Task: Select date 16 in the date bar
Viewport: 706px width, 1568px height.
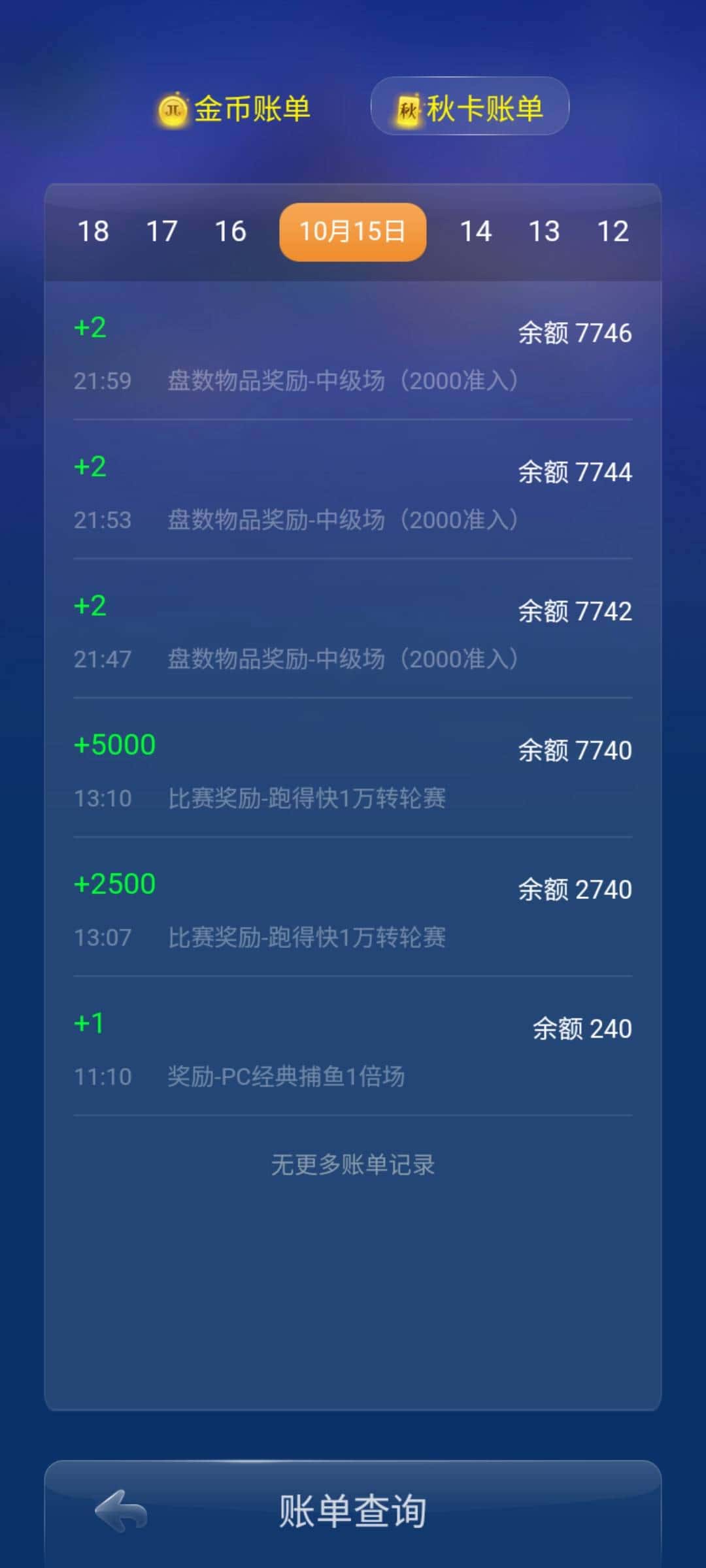Action: 230,231
